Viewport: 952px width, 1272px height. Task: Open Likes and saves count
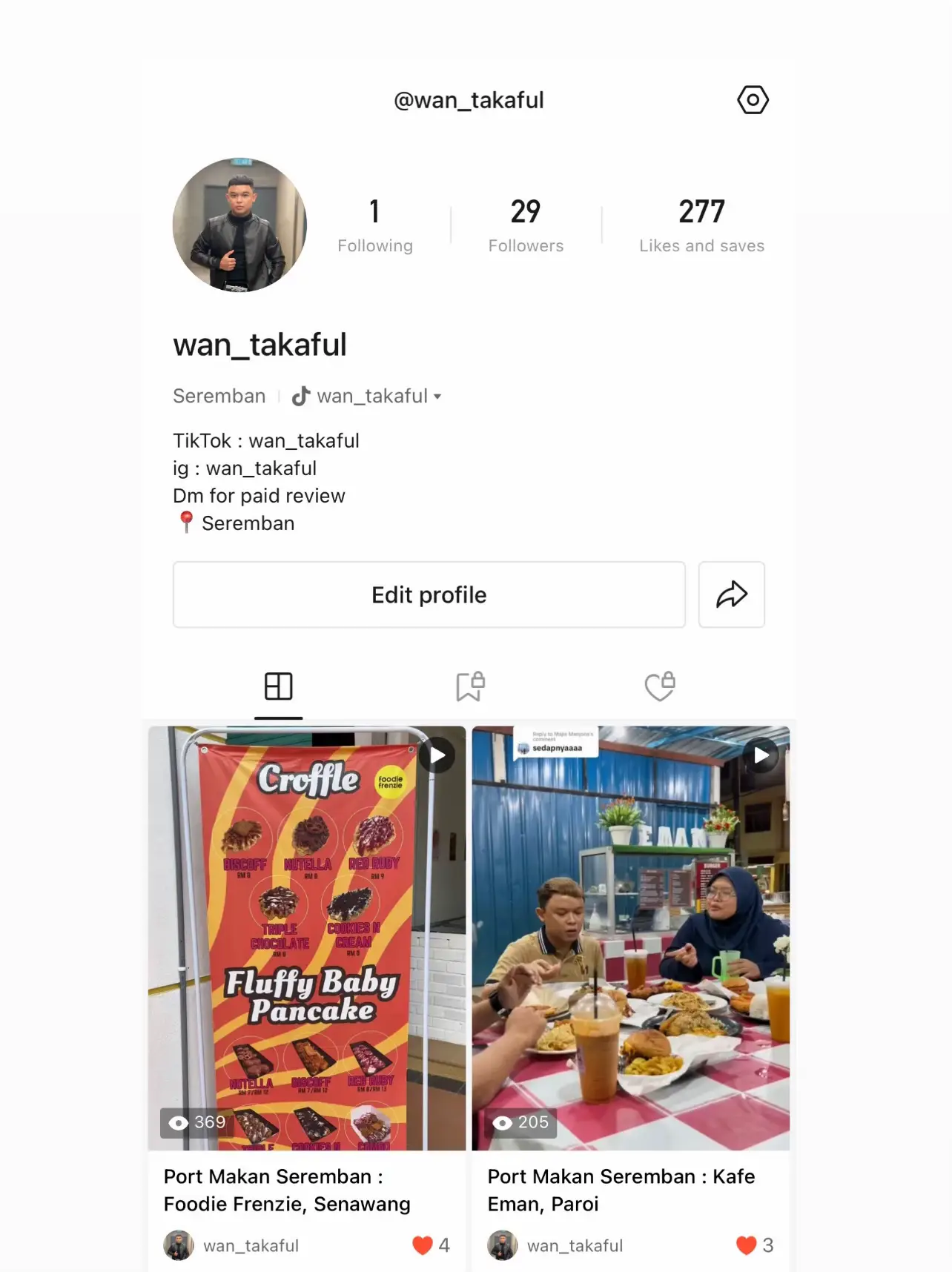(x=701, y=225)
